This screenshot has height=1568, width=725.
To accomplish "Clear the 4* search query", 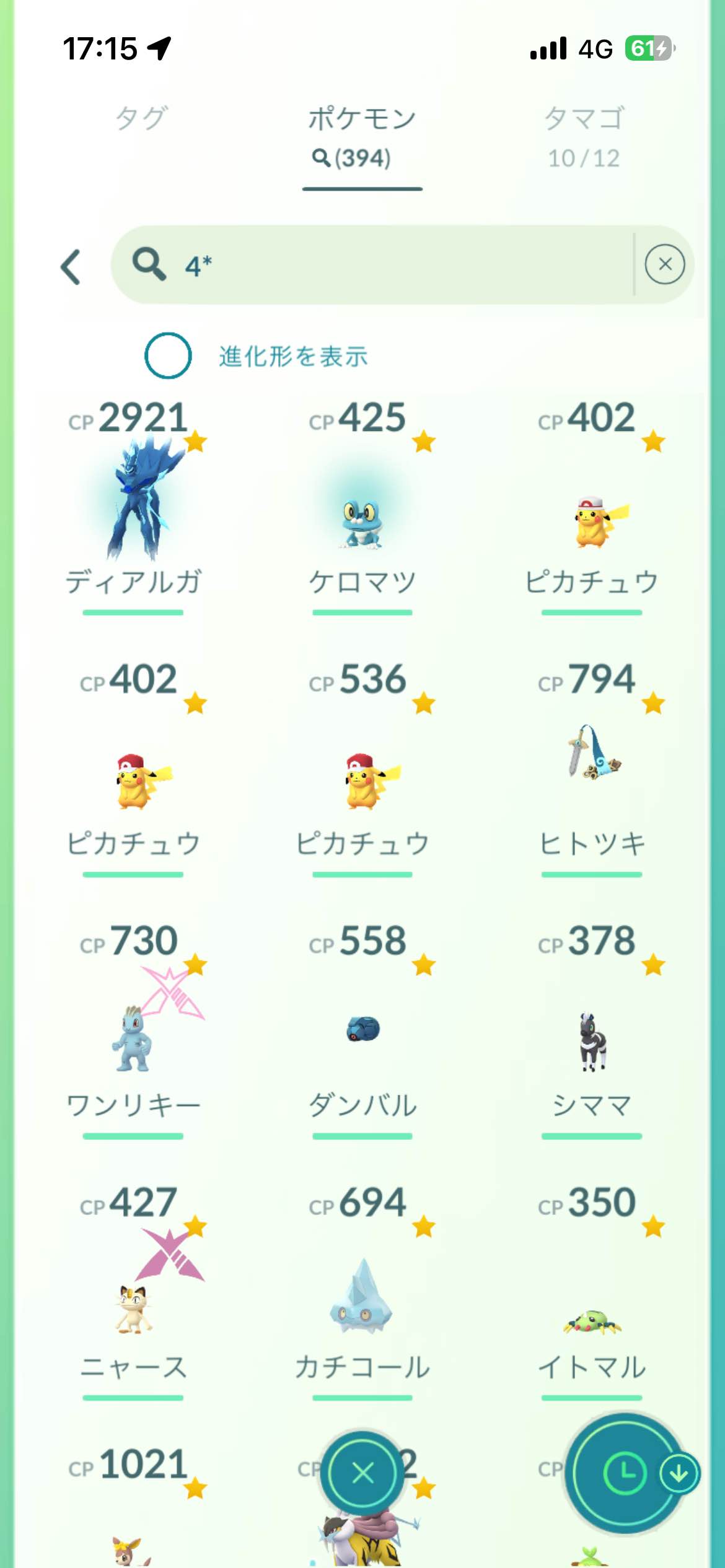I will [x=664, y=265].
